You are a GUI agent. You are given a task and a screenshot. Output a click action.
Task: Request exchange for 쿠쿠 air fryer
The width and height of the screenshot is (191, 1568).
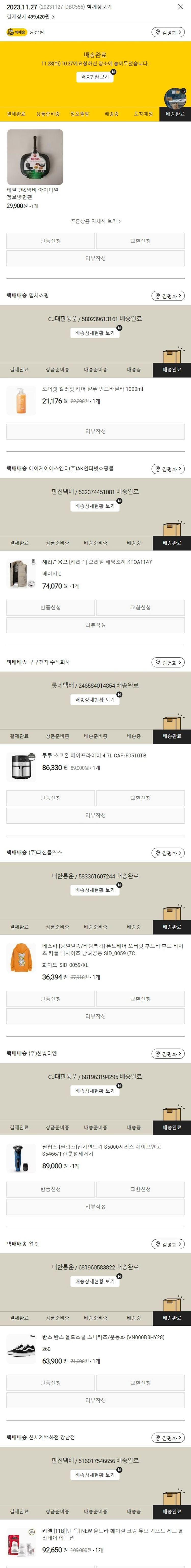pos(141,798)
